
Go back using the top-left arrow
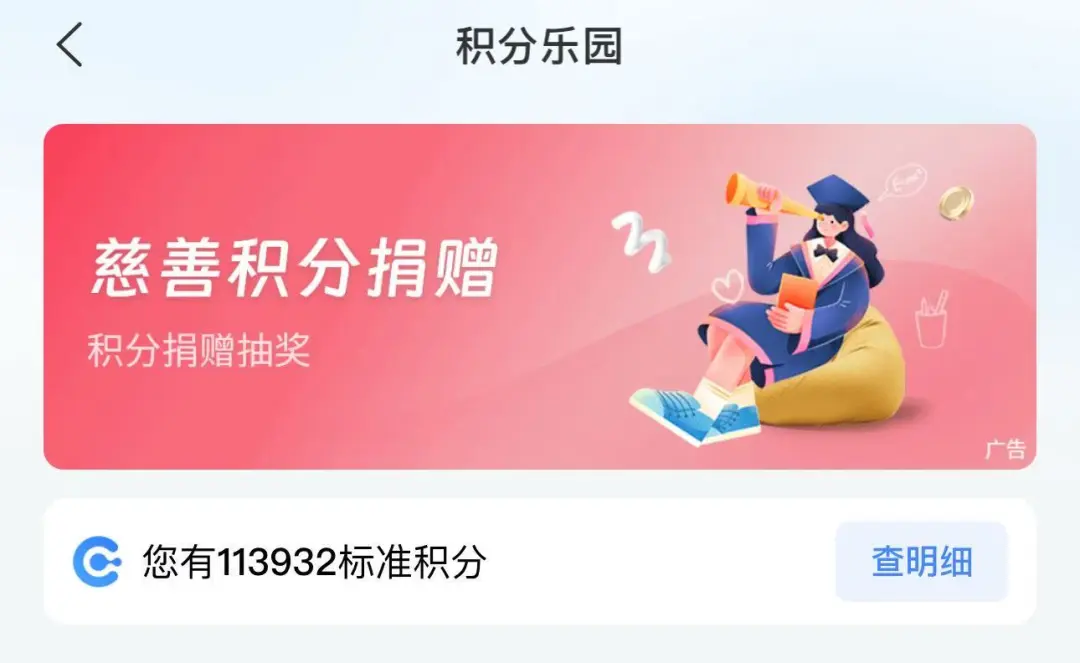pyautogui.click(x=70, y=47)
